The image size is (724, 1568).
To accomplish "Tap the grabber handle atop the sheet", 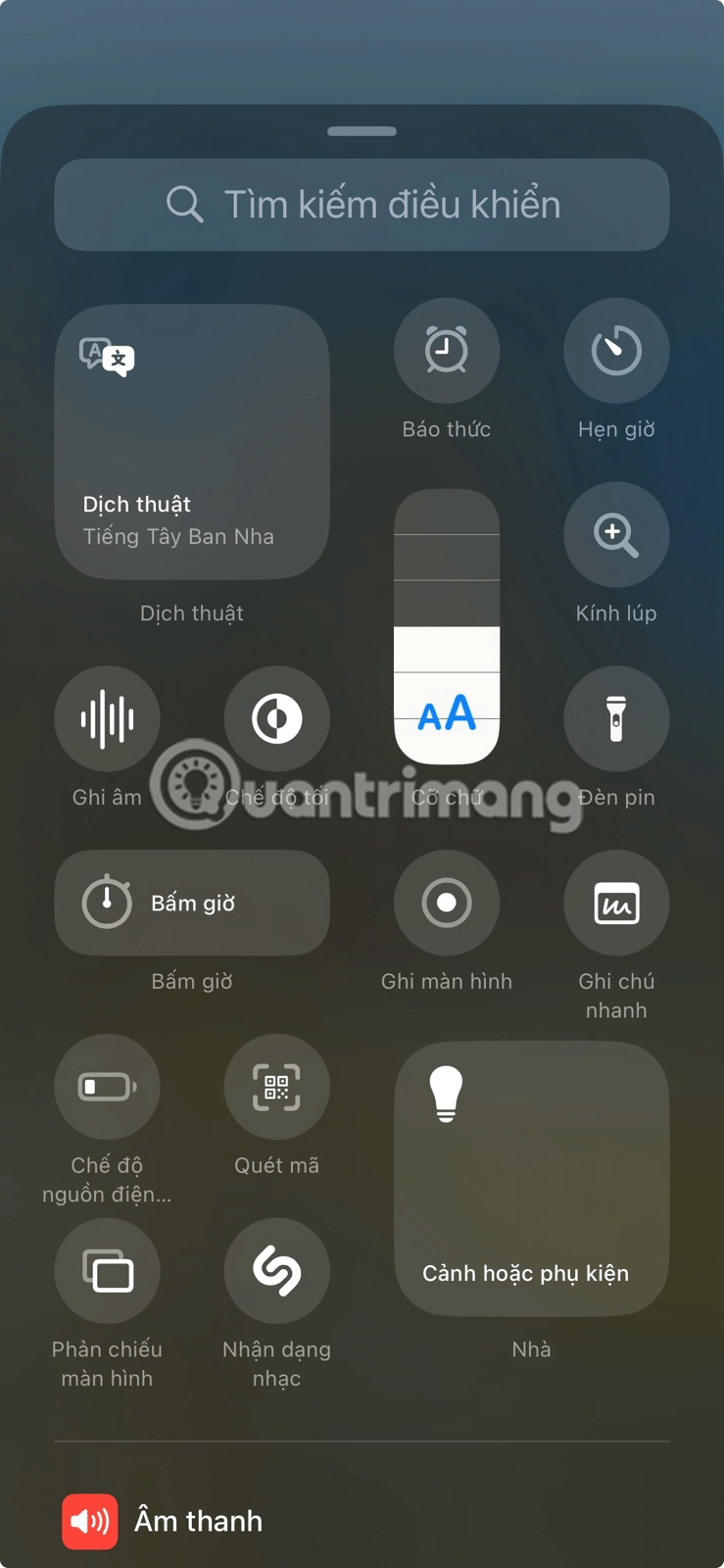I will (x=362, y=131).
